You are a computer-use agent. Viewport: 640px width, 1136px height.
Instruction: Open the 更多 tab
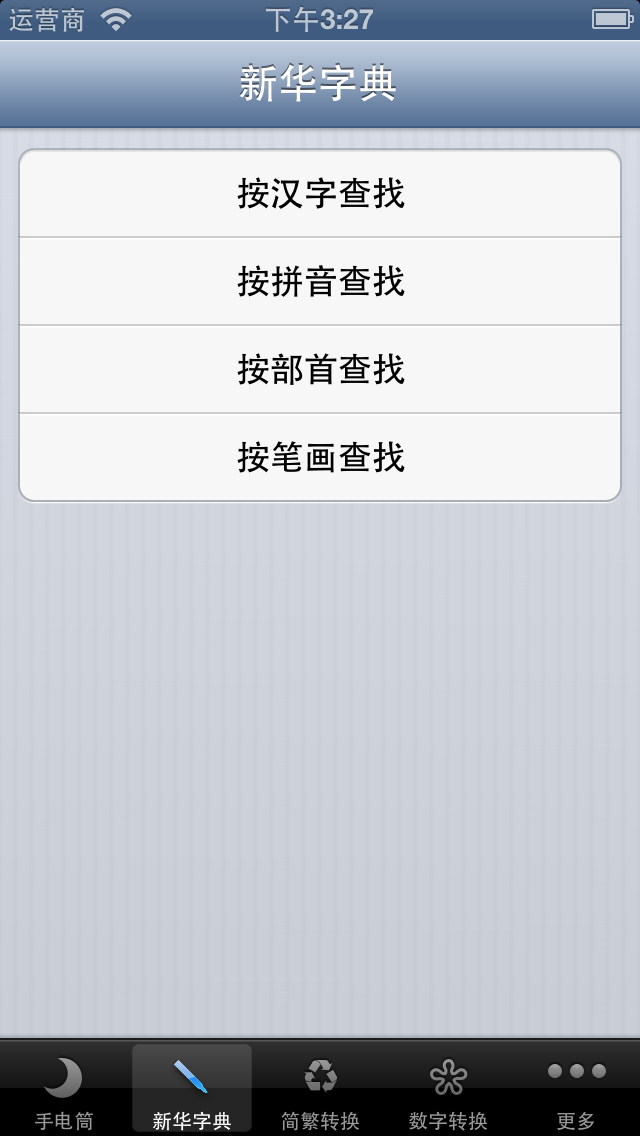pyautogui.click(x=576, y=1089)
